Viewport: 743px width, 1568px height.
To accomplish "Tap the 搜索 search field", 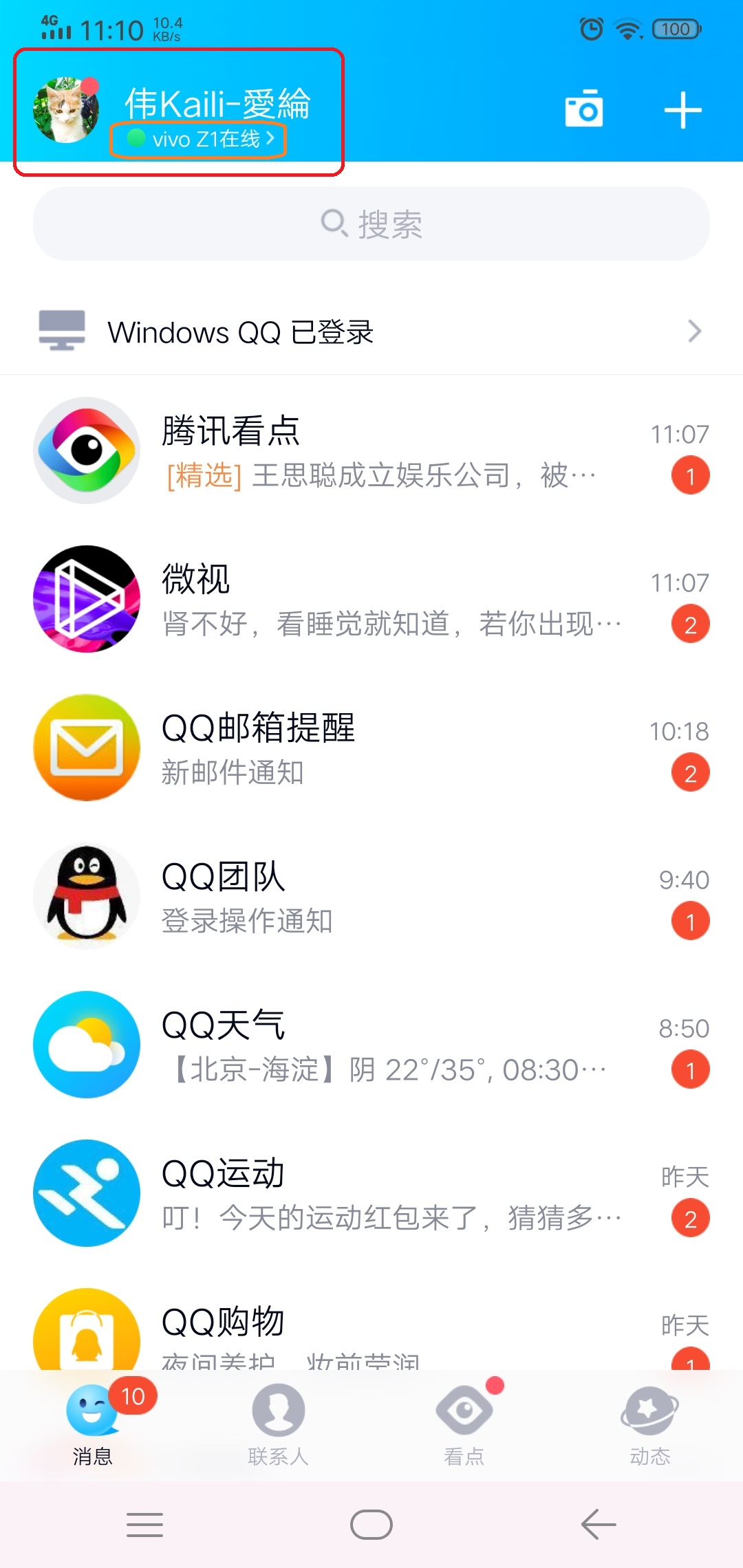I will coord(371,224).
